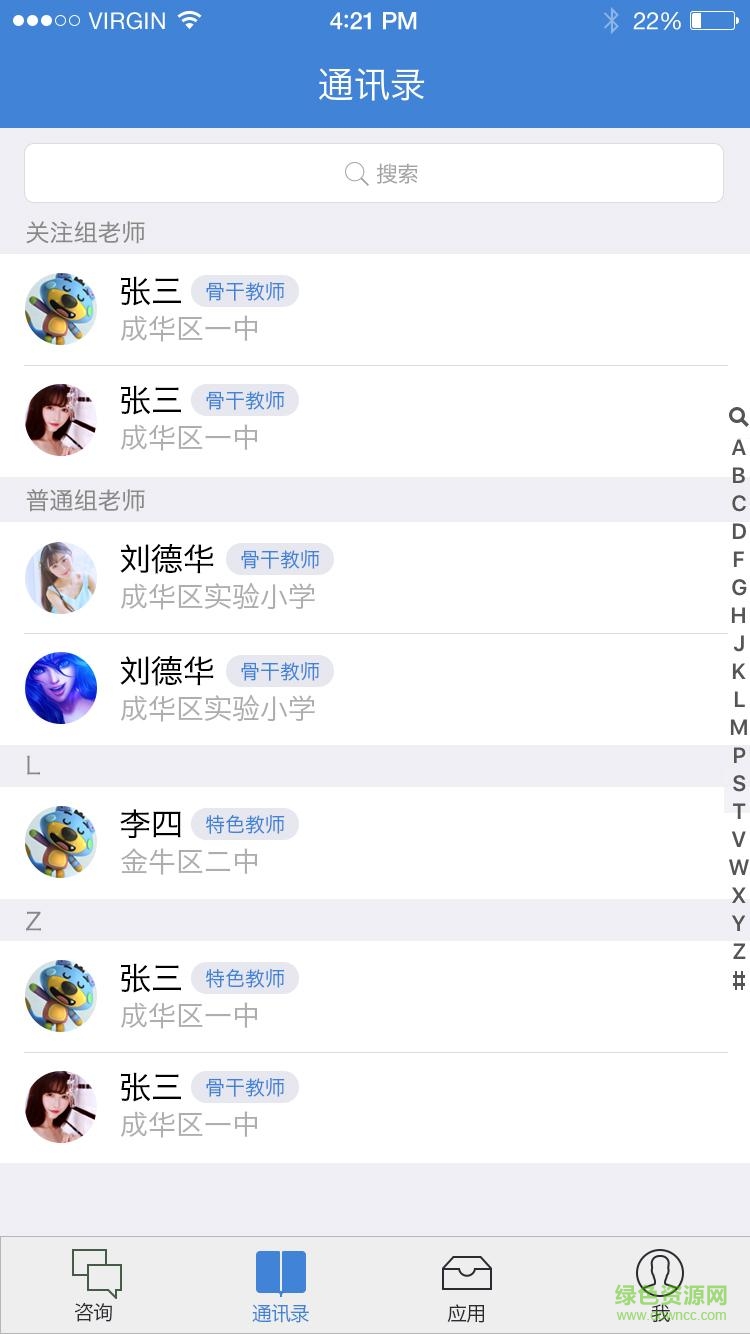Open contact 刘德华 at 成华区实验小学
This screenshot has width=750, height=1334.
(x=300, y=578)
